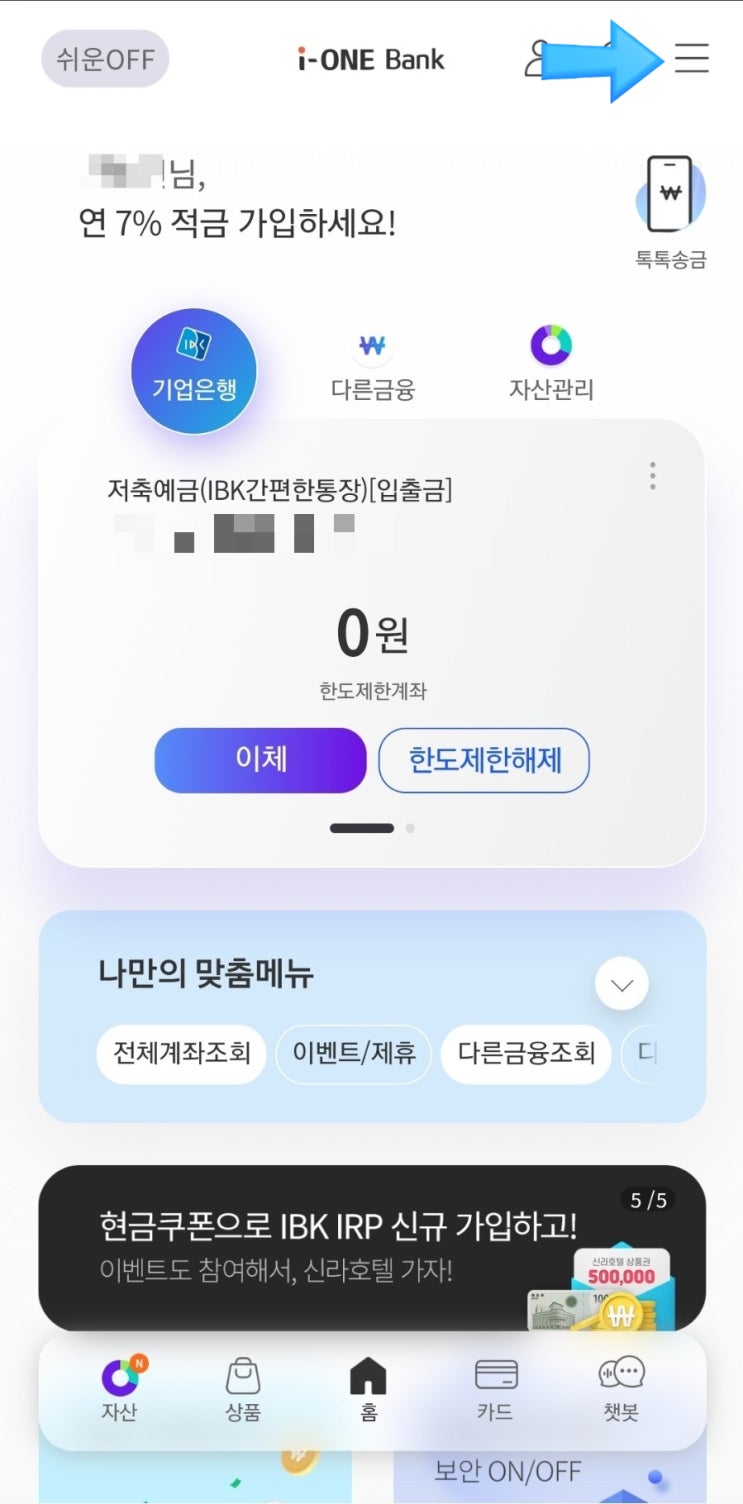743x1504 pixels.
Task: Open the 챗봇 chatbot icon
Action: (620, 1392)
